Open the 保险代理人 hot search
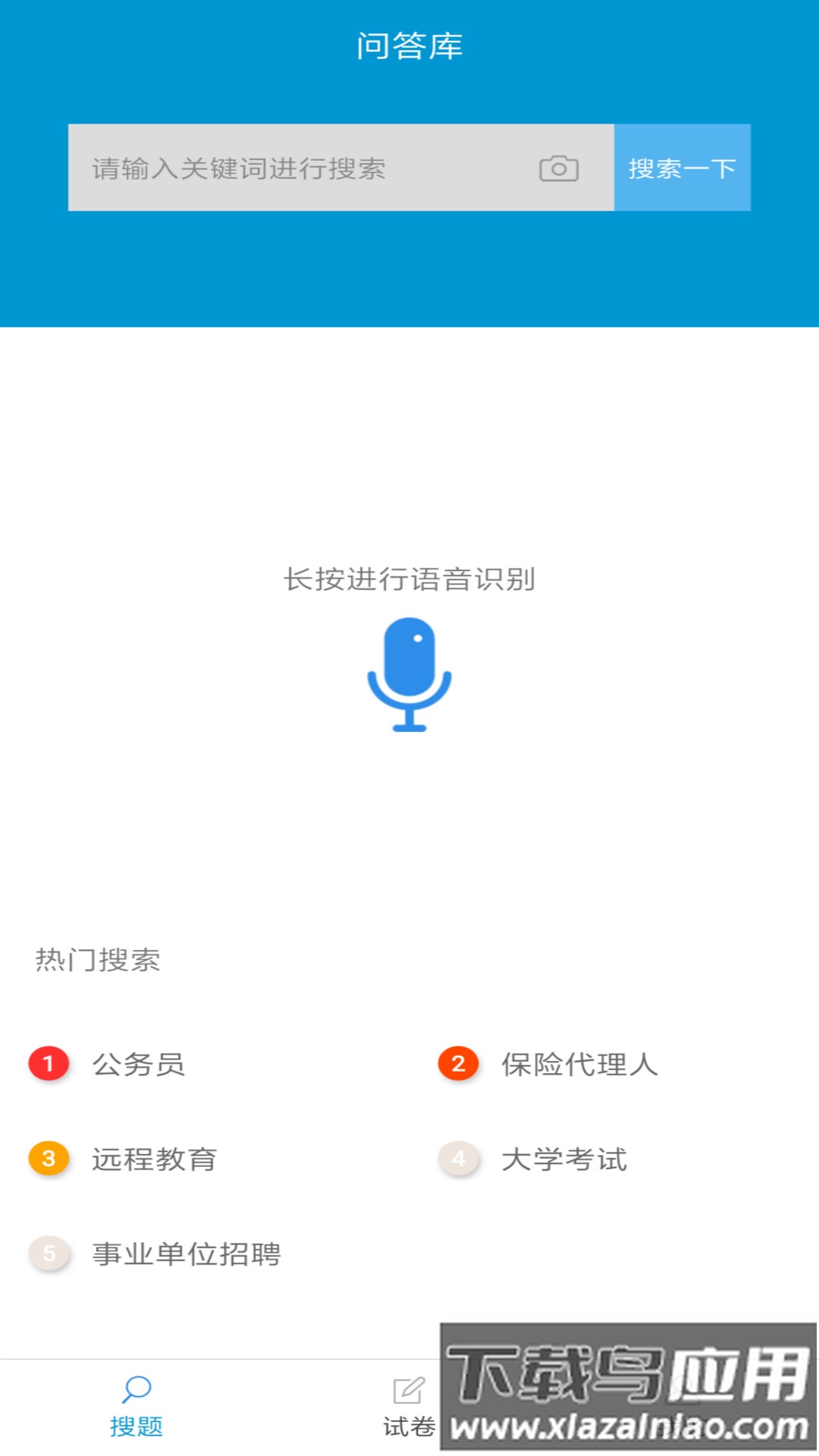Image resolution: width=819 pixels, height=1456 pixels. (x=580, y=1064)
